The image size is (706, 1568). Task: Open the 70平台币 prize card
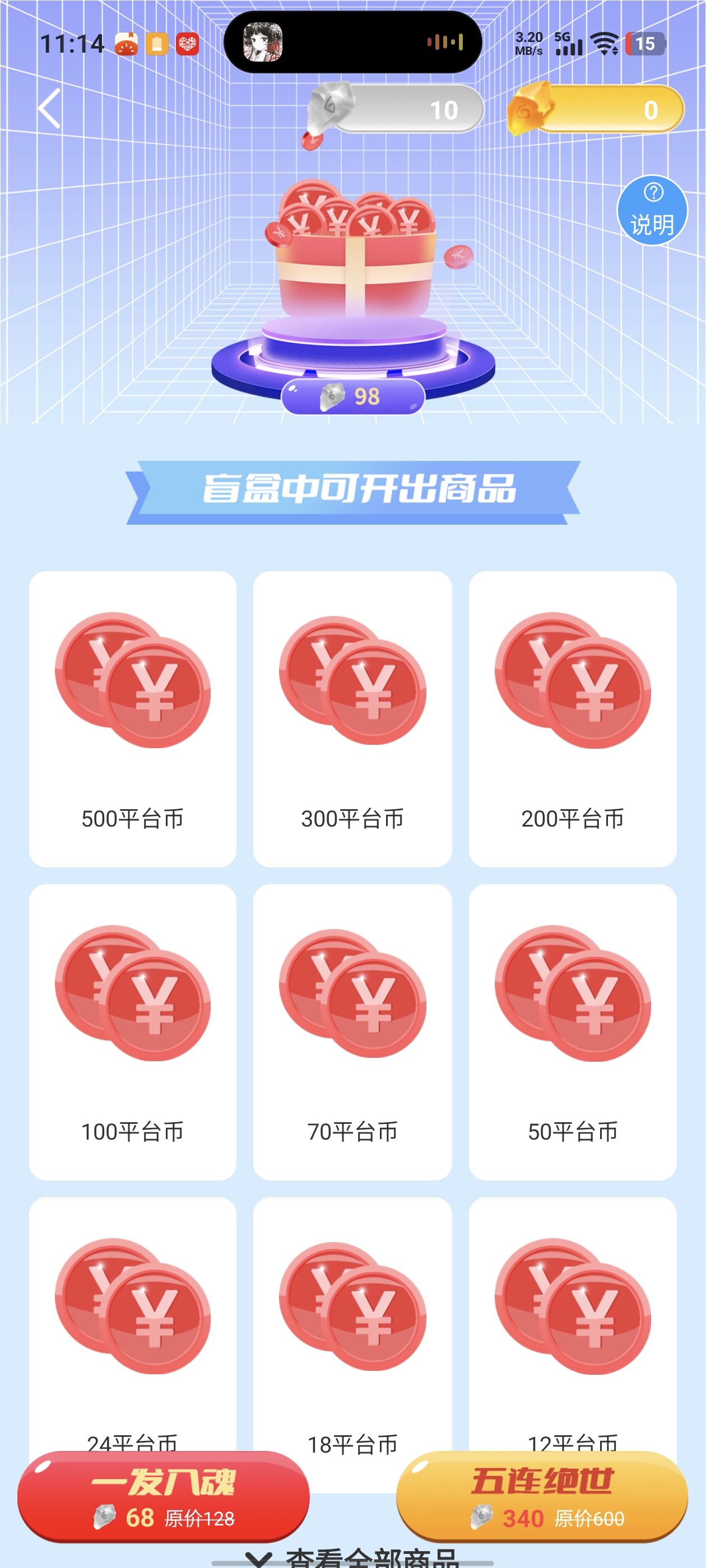click(x=352, y=1032)
